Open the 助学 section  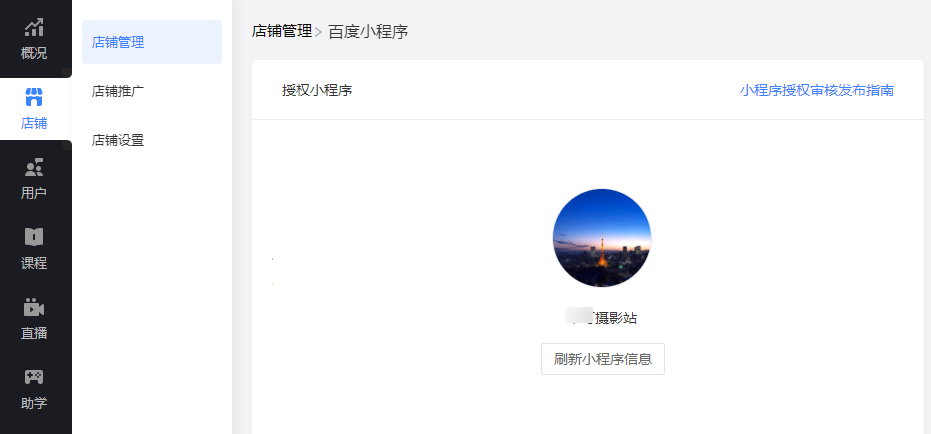(x=34, y=389)
